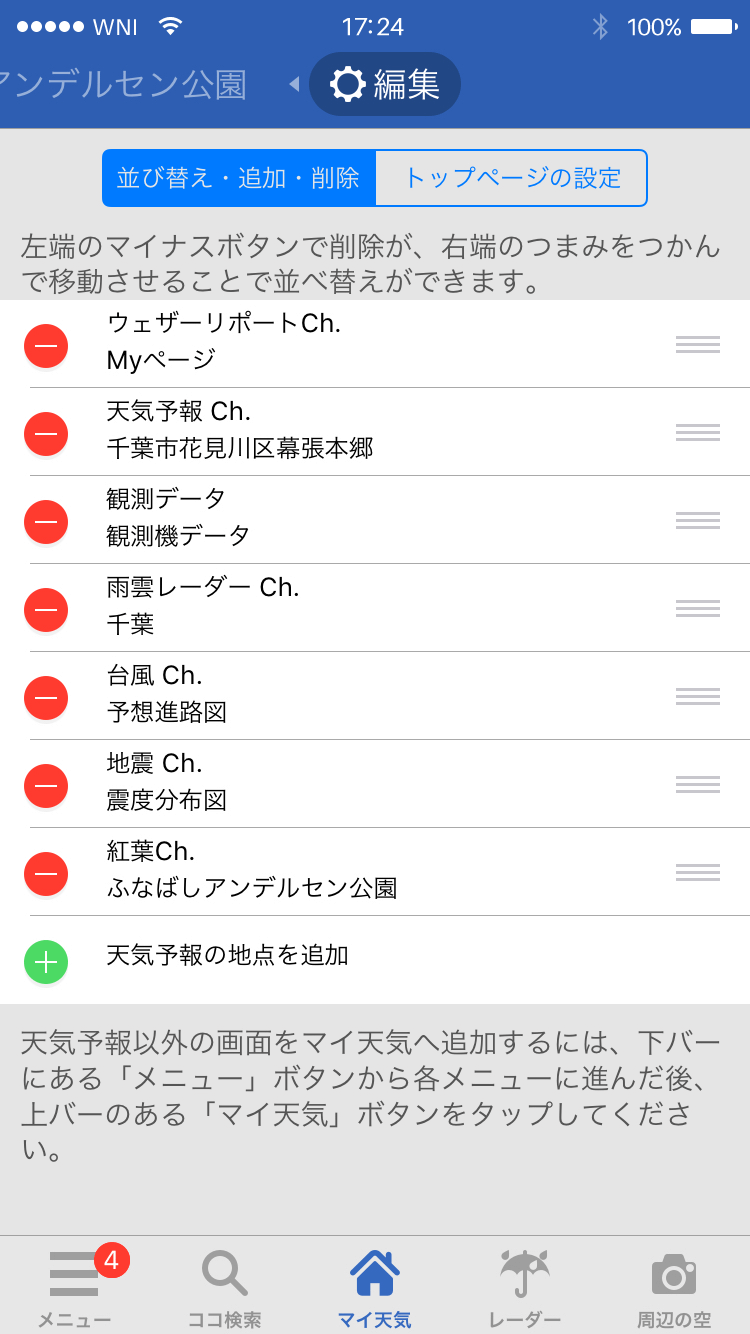Remove the 台風 Ch. 予想進路図 item
The width and height of the screenshot is (750, 1334).
pos(46,698)
